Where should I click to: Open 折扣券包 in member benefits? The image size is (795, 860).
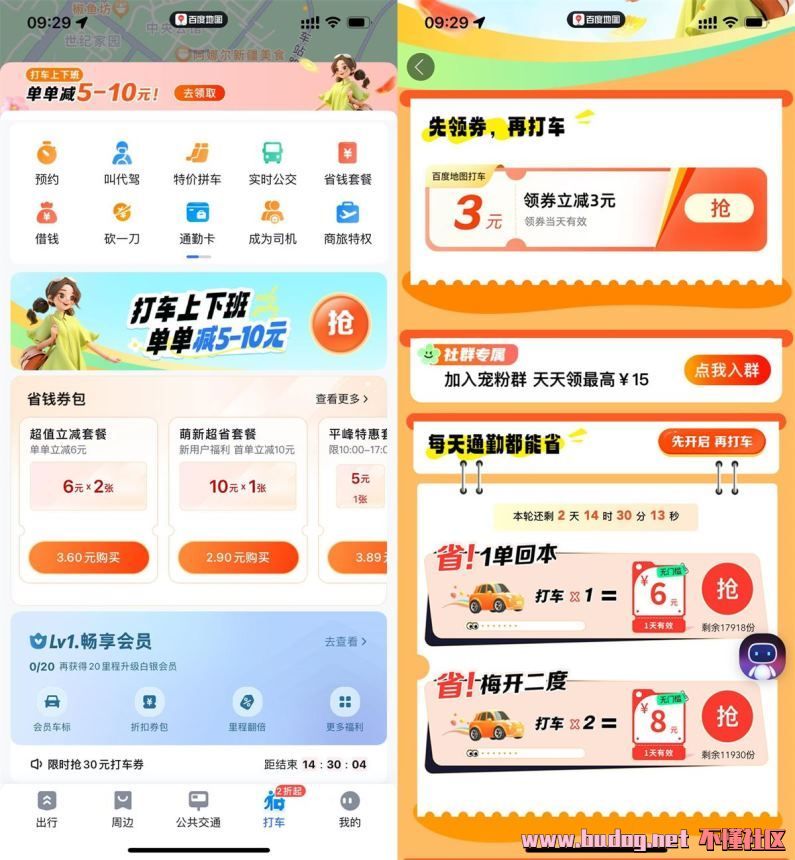[x=149, y=709]
